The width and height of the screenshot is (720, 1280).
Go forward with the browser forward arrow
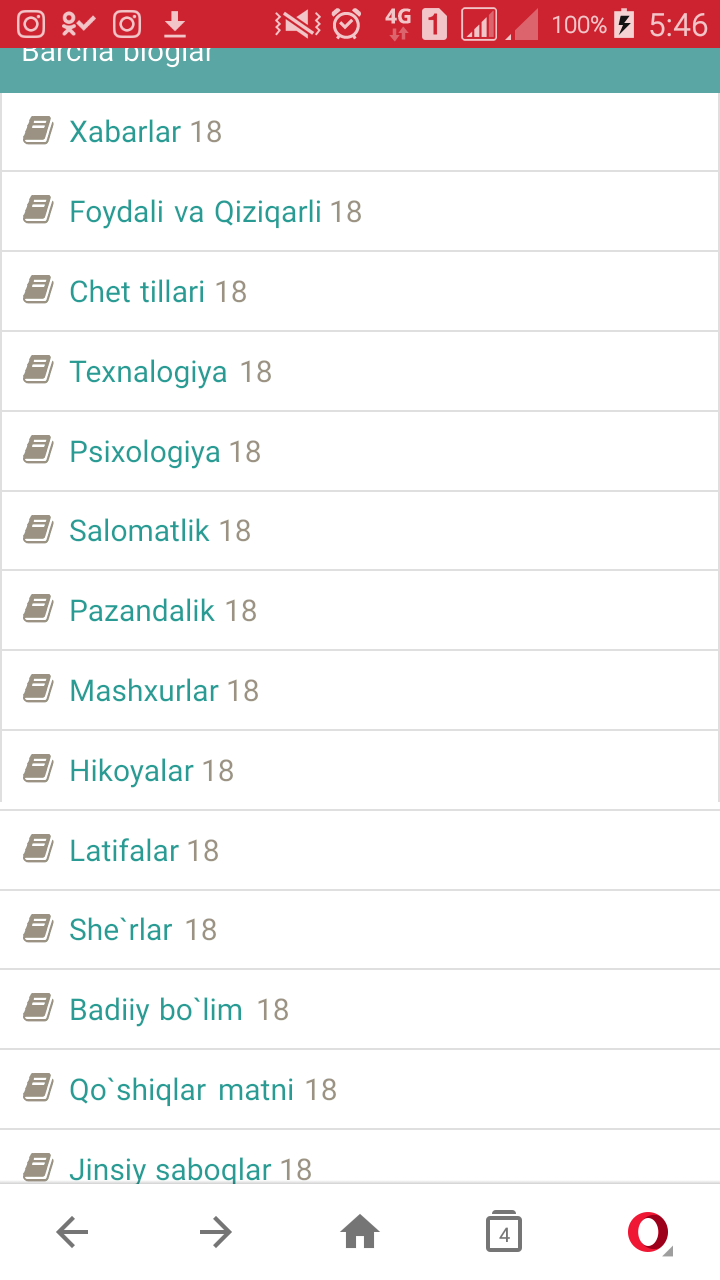(216, 1233)
